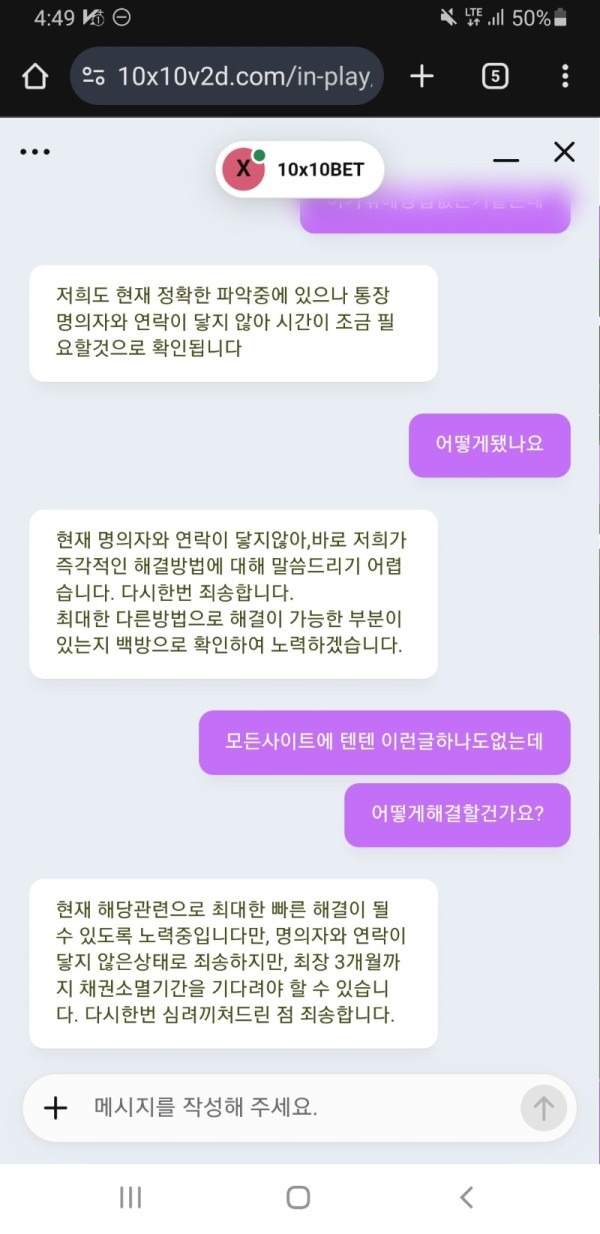This screenshot has height=1234, width=600.
Task: Tap the 10x10BET chat header chip
Action: point(300,169)
